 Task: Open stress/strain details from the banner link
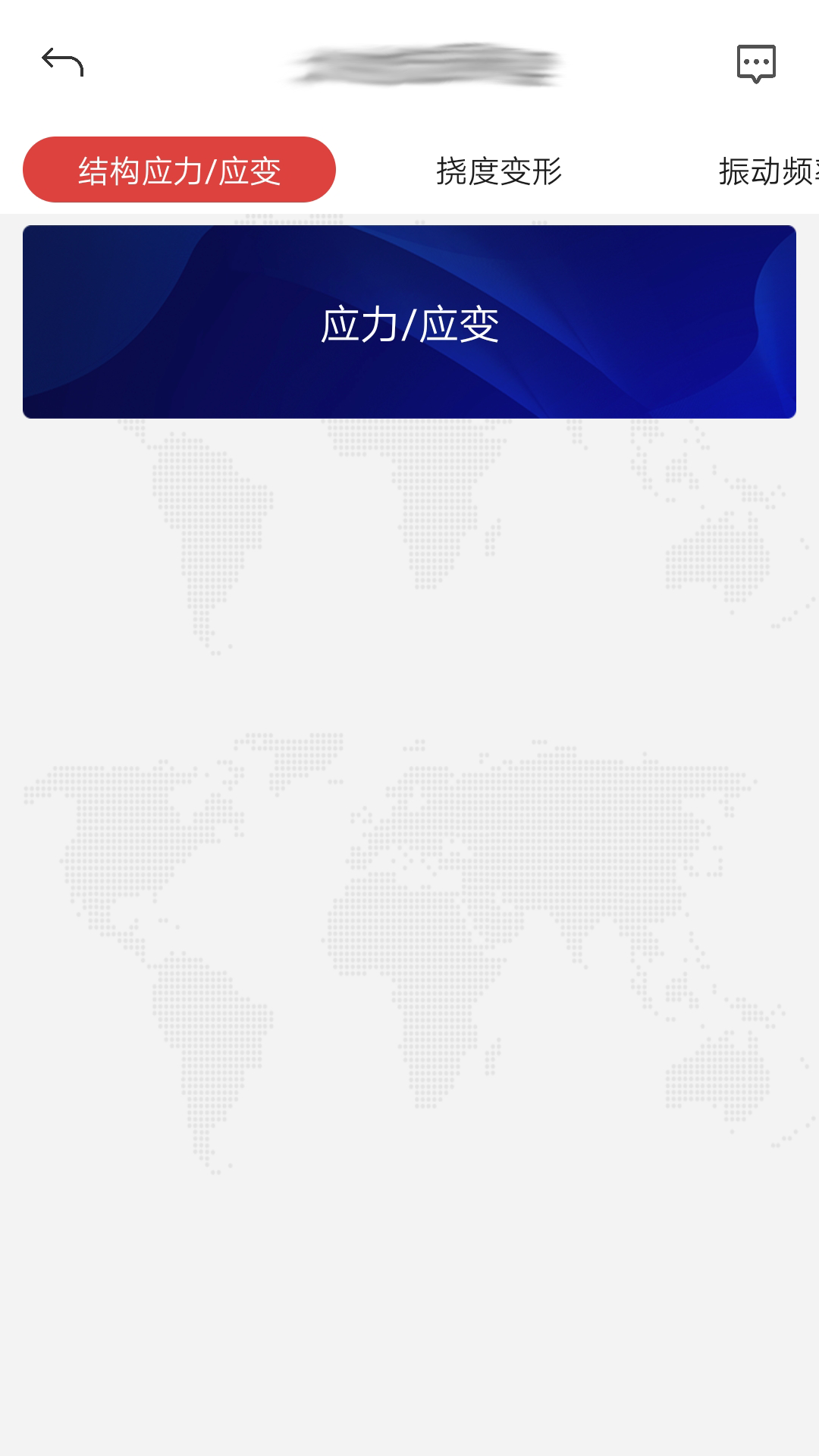pyautogui.click(x=409, y=322)
